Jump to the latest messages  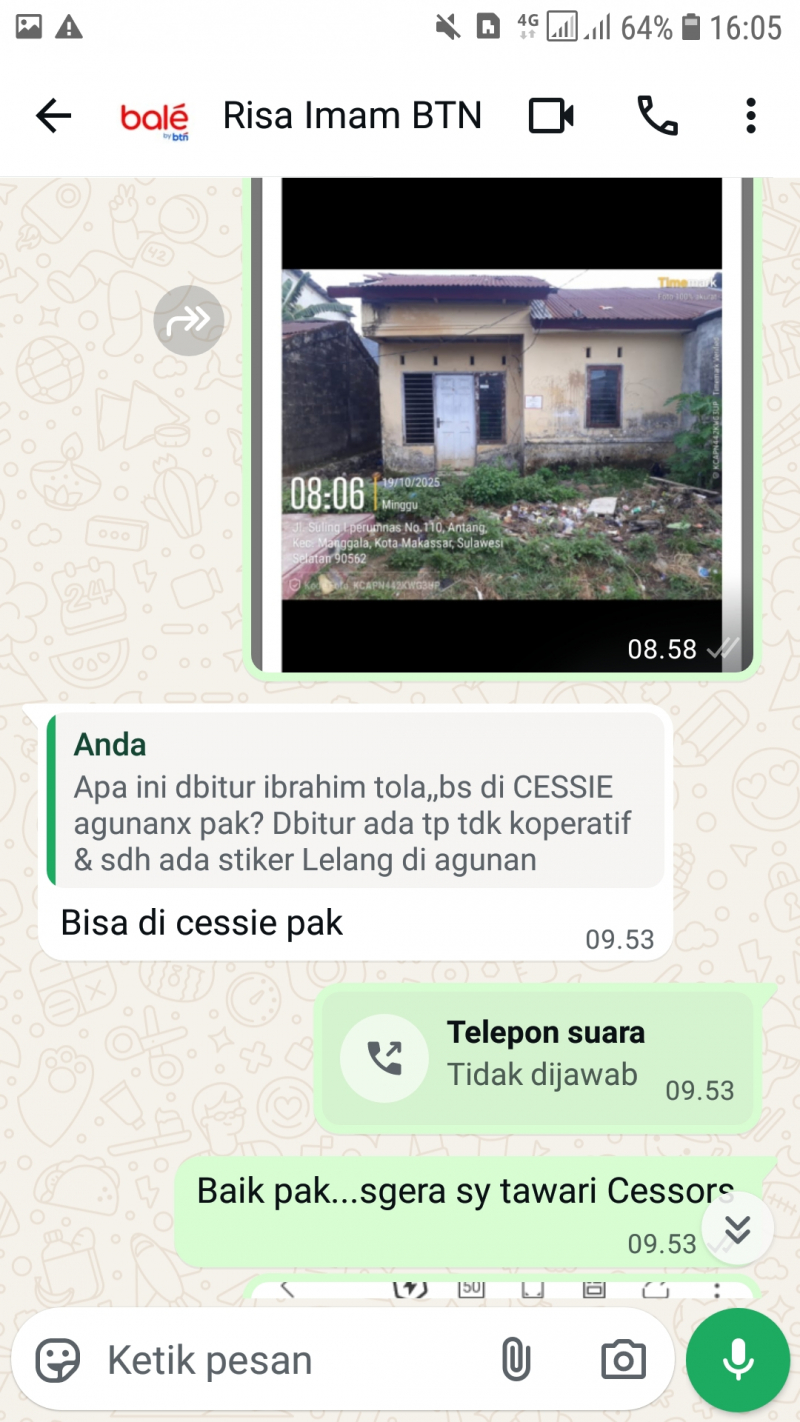click(737, 1229)
